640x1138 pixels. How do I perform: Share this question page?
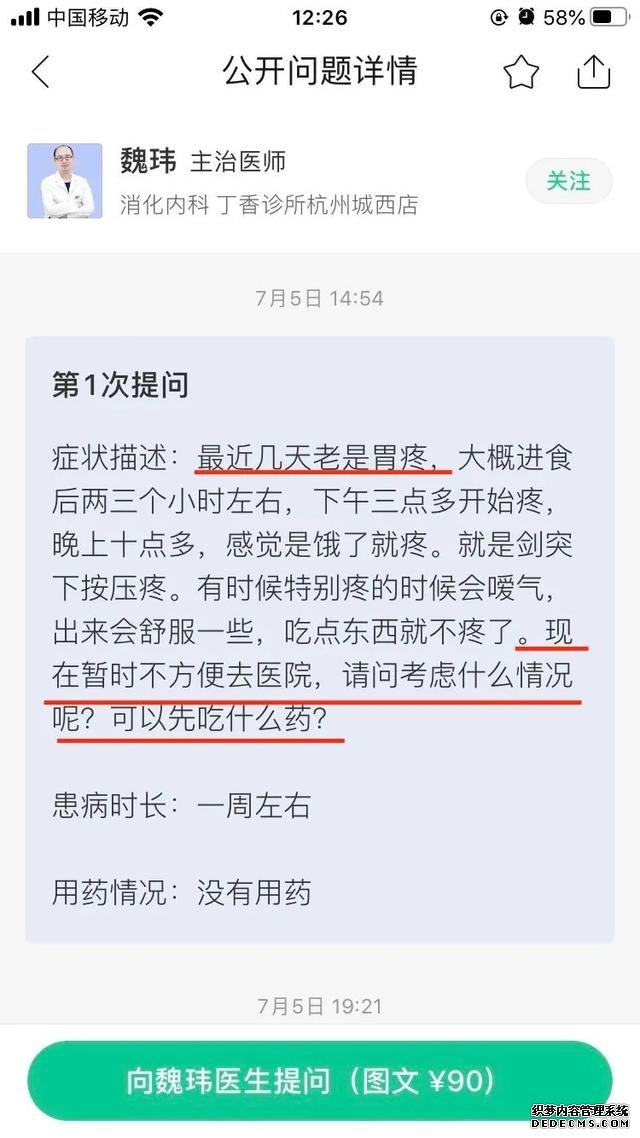tap(593, 71)
